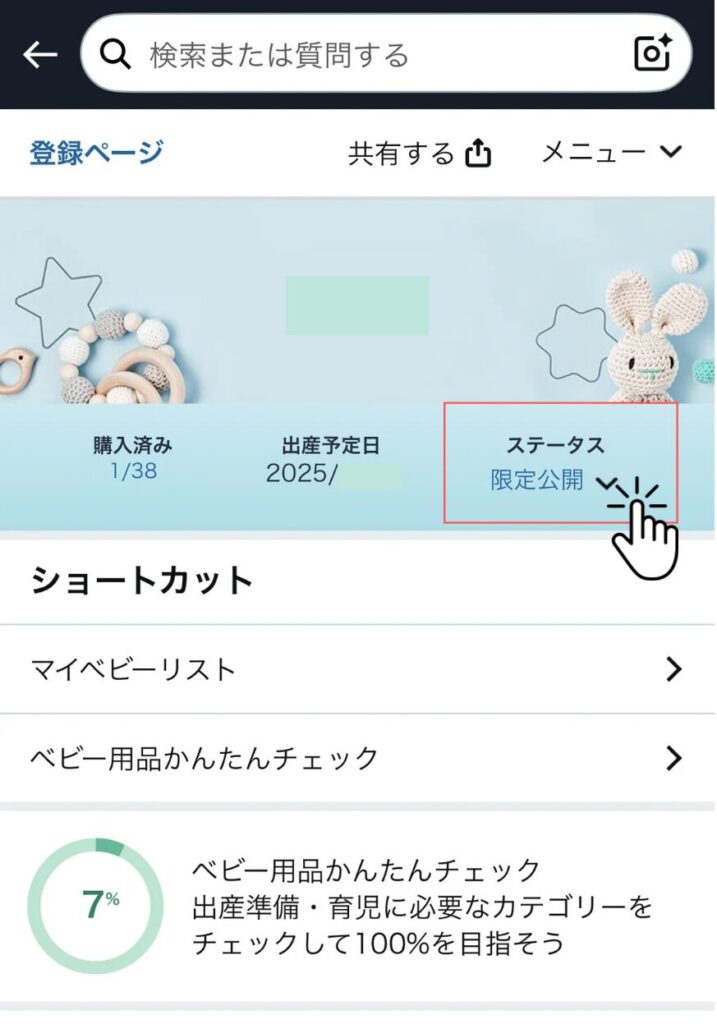This screenshot has width=717, height=1024.
Task: Open the 登録ページ link
Action: (96, 153)
